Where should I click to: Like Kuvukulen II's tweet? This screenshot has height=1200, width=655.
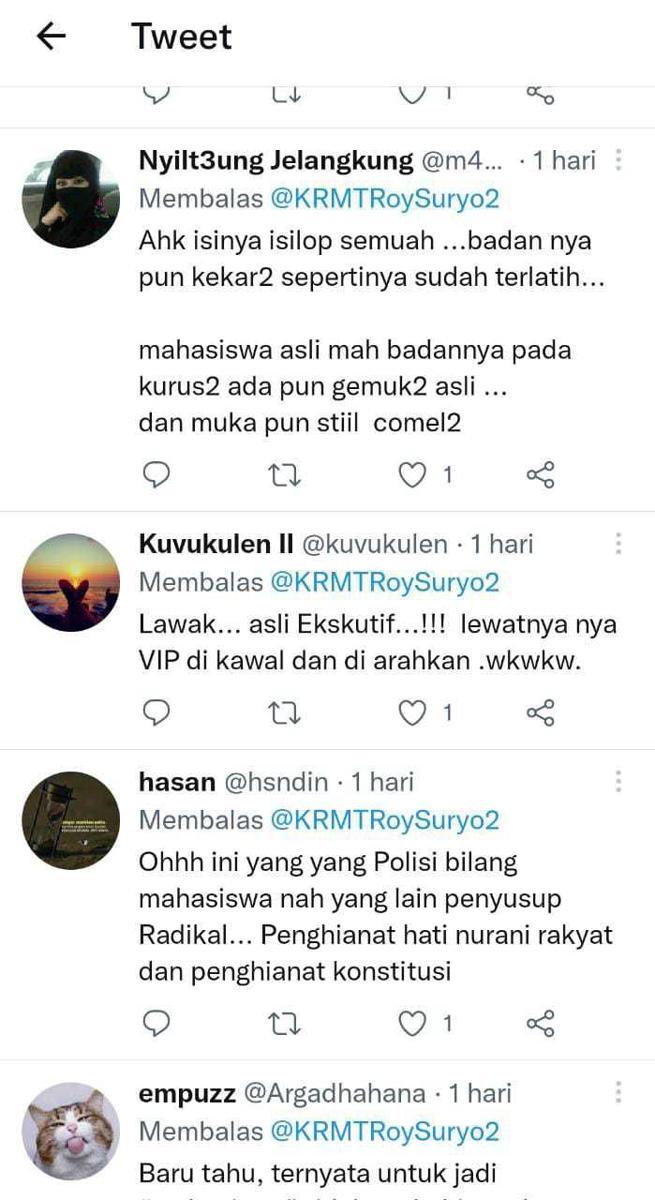pos(412,713)
